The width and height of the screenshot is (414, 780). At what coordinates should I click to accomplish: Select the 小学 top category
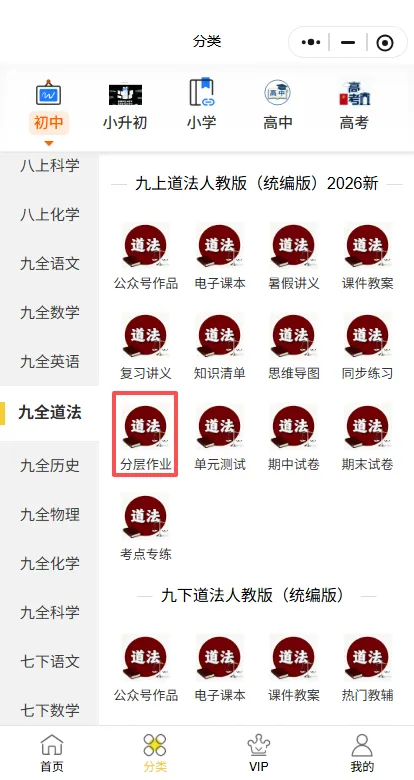coord(202,106)
